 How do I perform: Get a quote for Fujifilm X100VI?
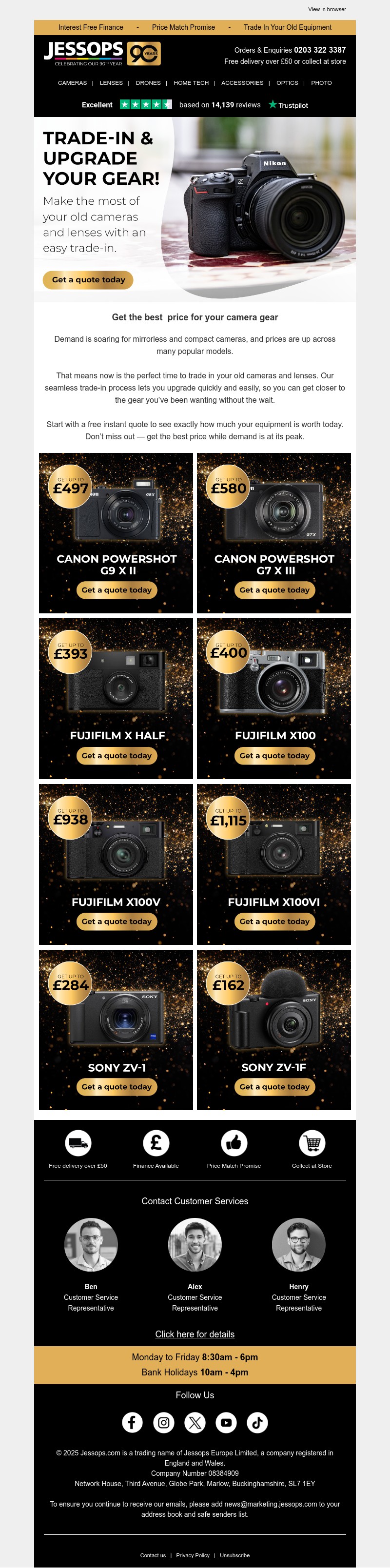[274, 921]
